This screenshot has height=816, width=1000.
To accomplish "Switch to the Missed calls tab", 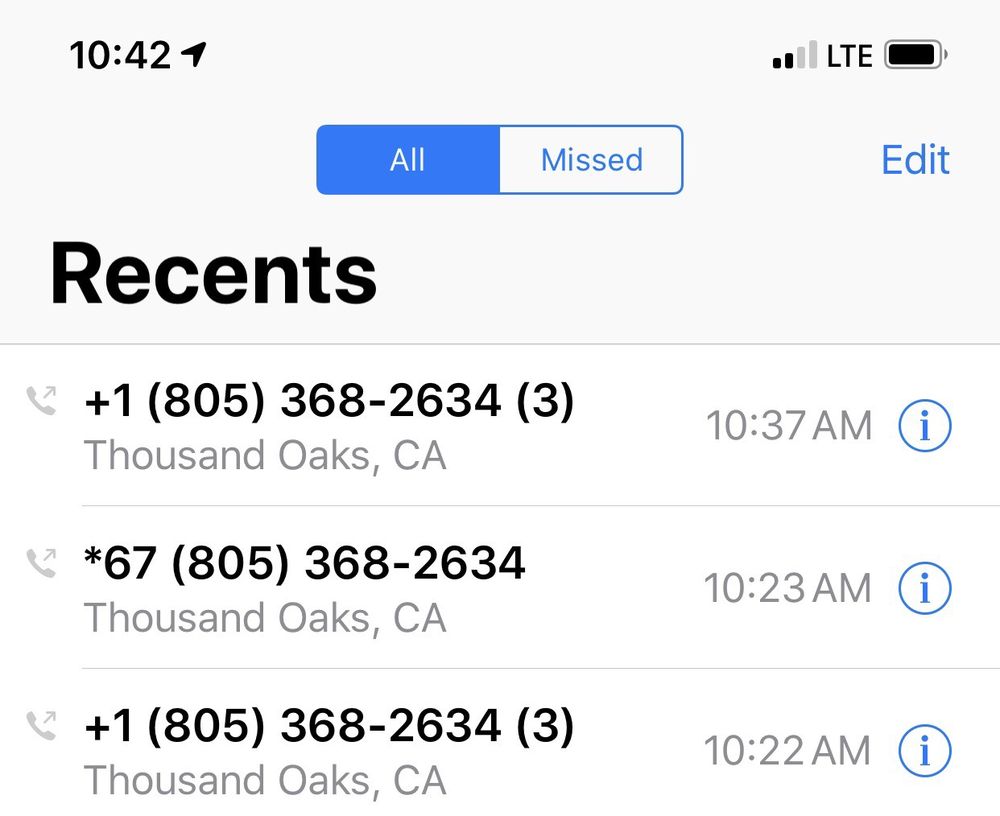I will (x=591, y=160).
